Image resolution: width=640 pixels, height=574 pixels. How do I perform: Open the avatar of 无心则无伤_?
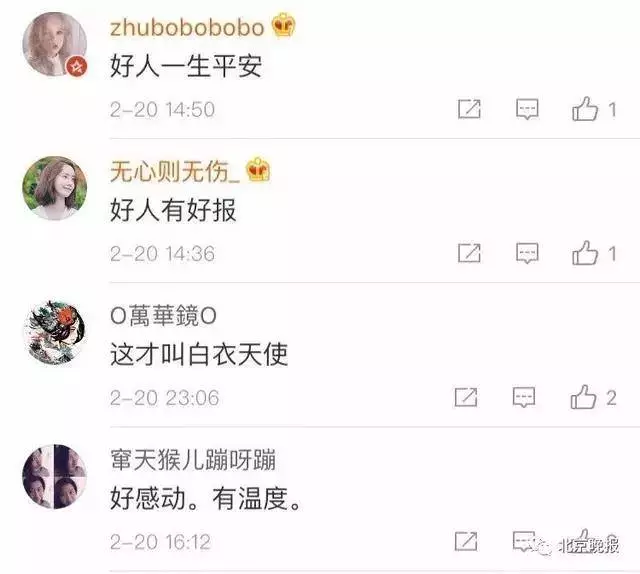click(x=54, y=188)
